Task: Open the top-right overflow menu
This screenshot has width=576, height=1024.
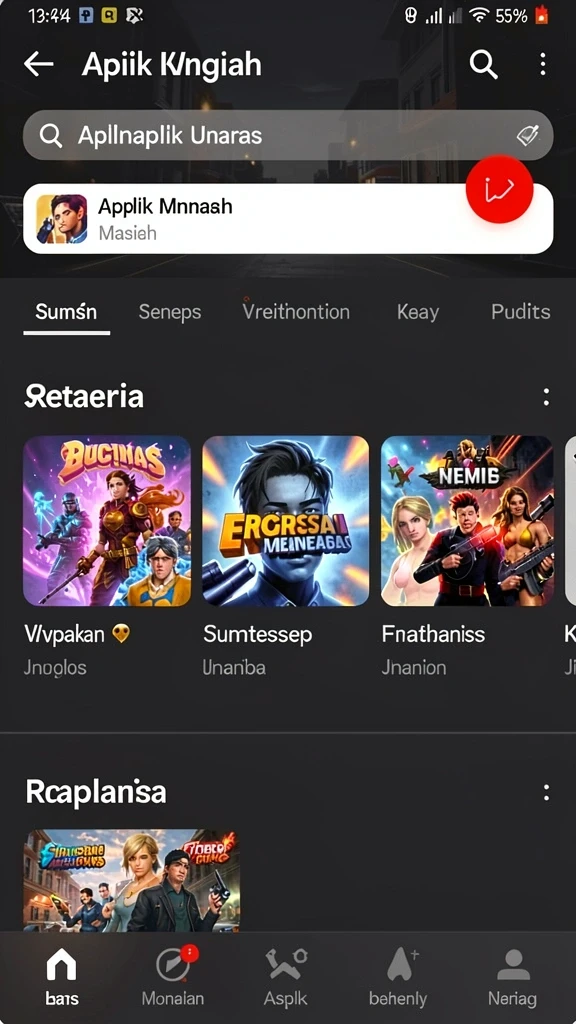Action: click(543, 64)
